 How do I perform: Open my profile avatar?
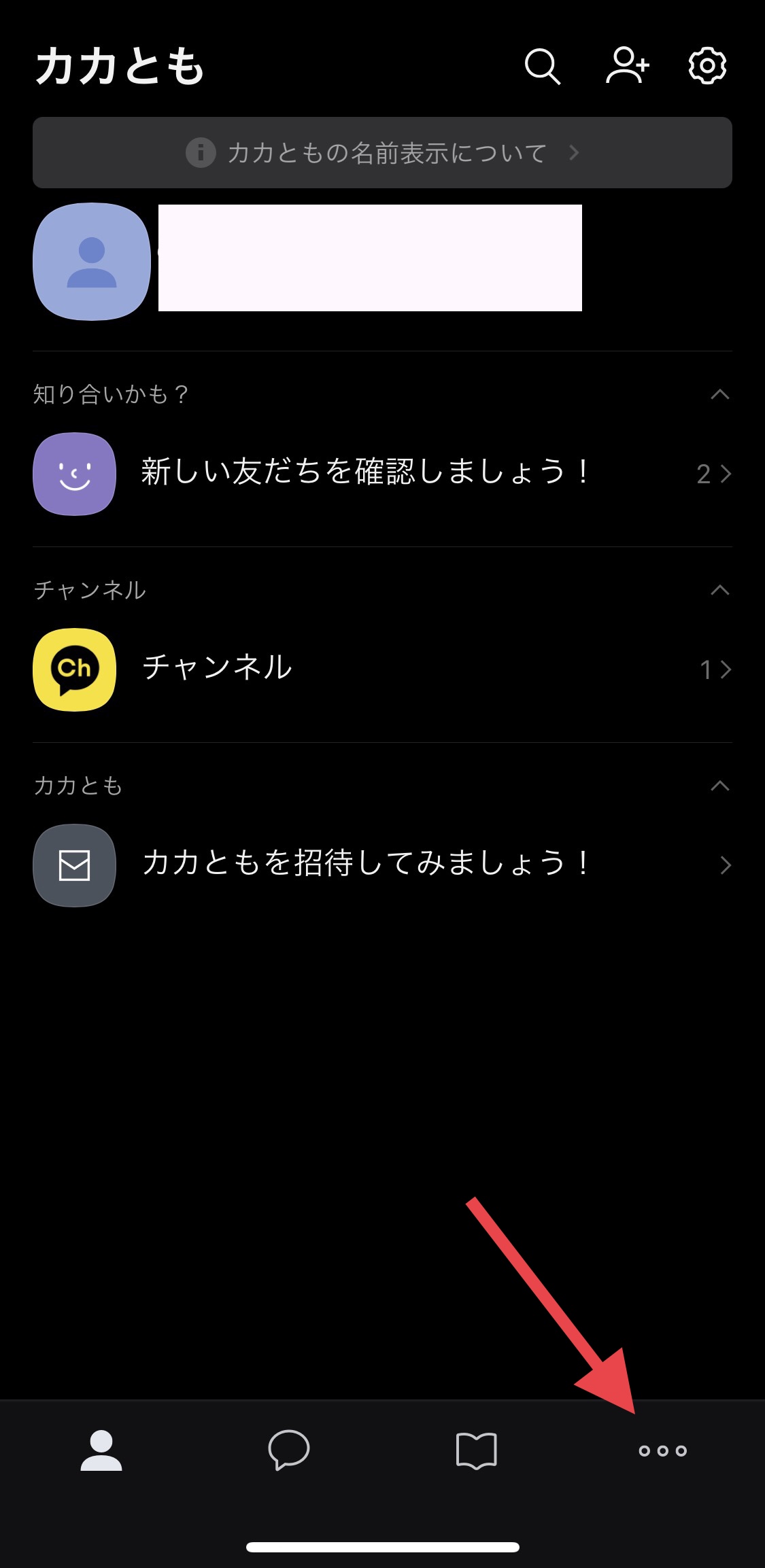click(92, 262)
